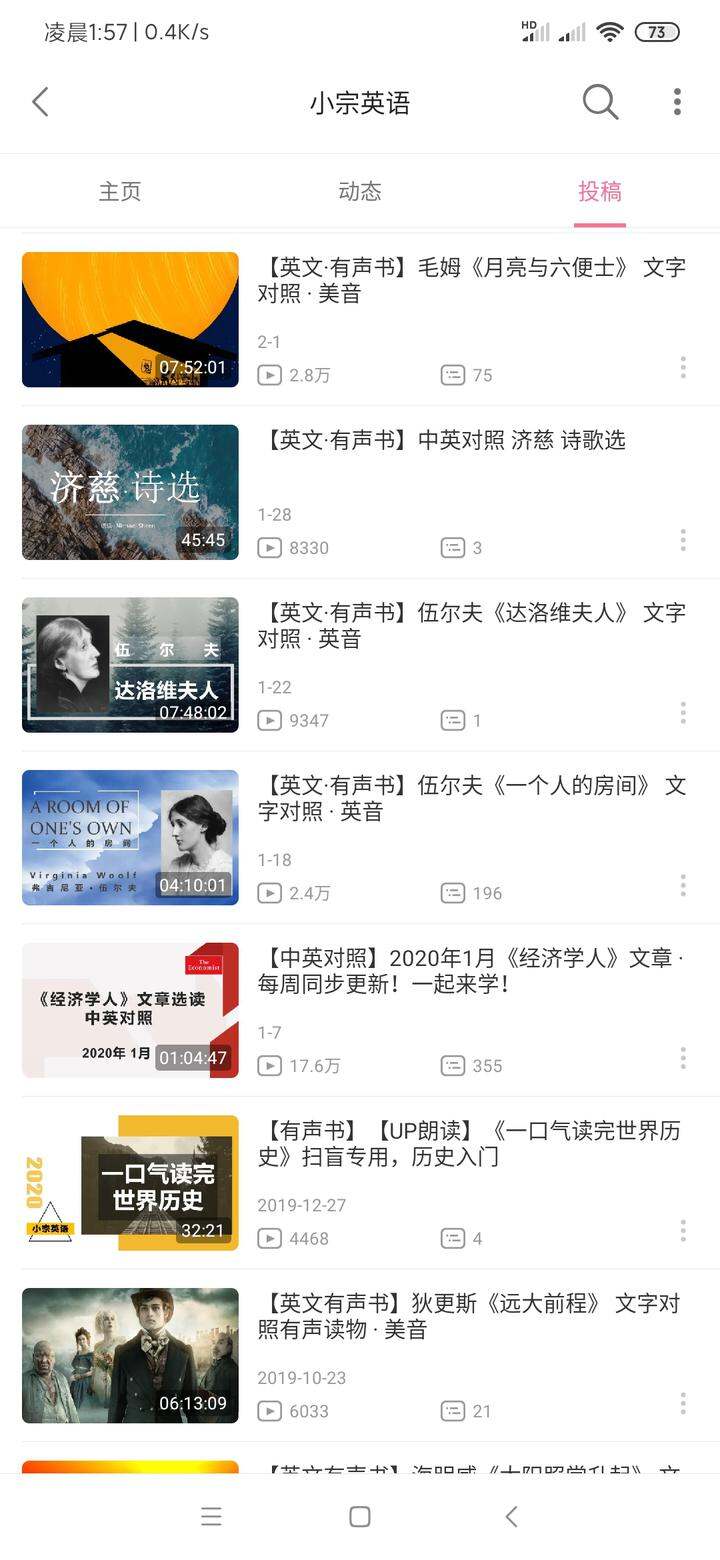Open the system recent apps menu
Image resolution: width=720 pixels, height=1560 pixels.
point(211,1517)
